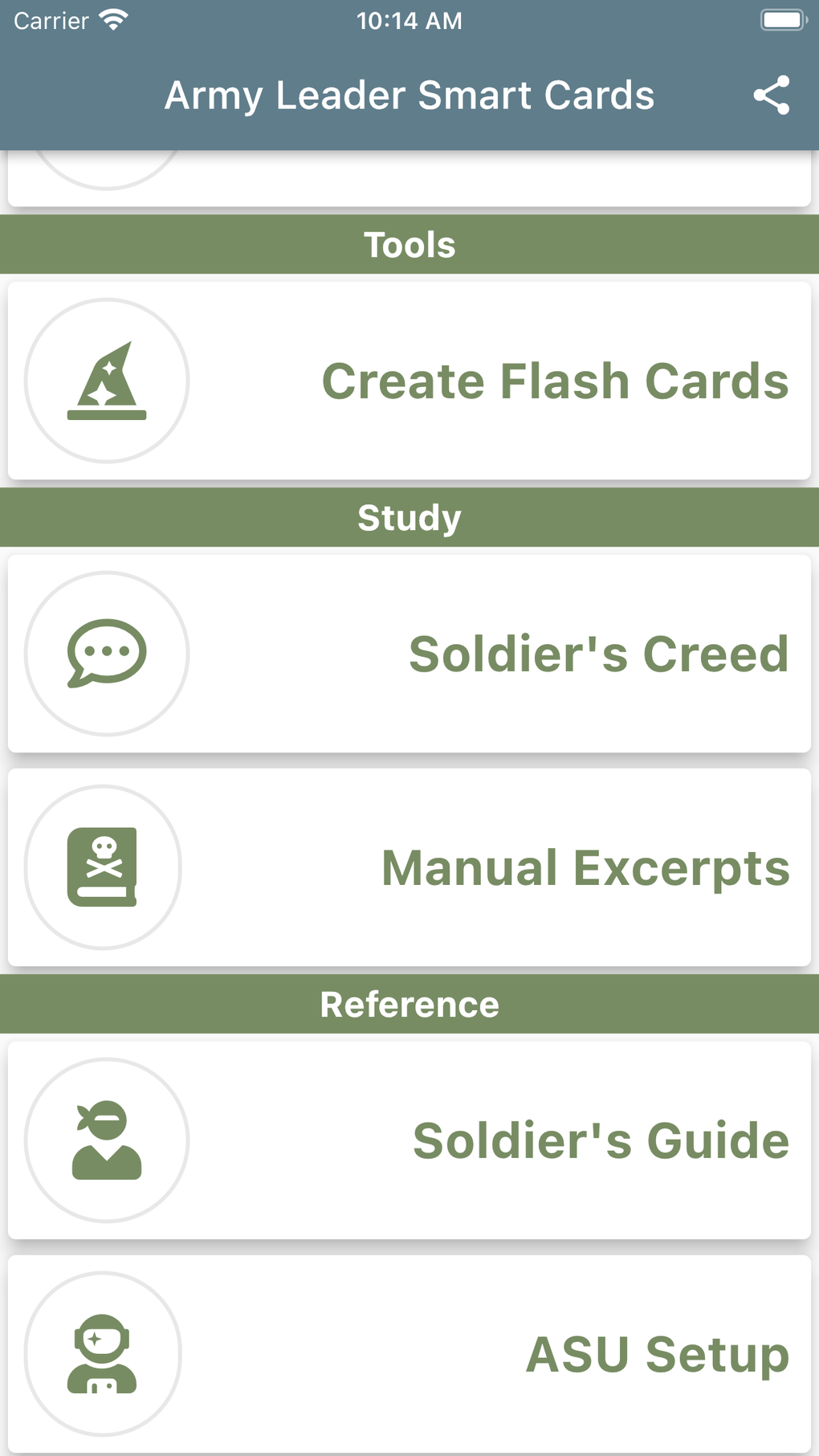This screenshot has width=819, height=1456.
Task: Open Create Flash Cards
Action: pos(409,381)
